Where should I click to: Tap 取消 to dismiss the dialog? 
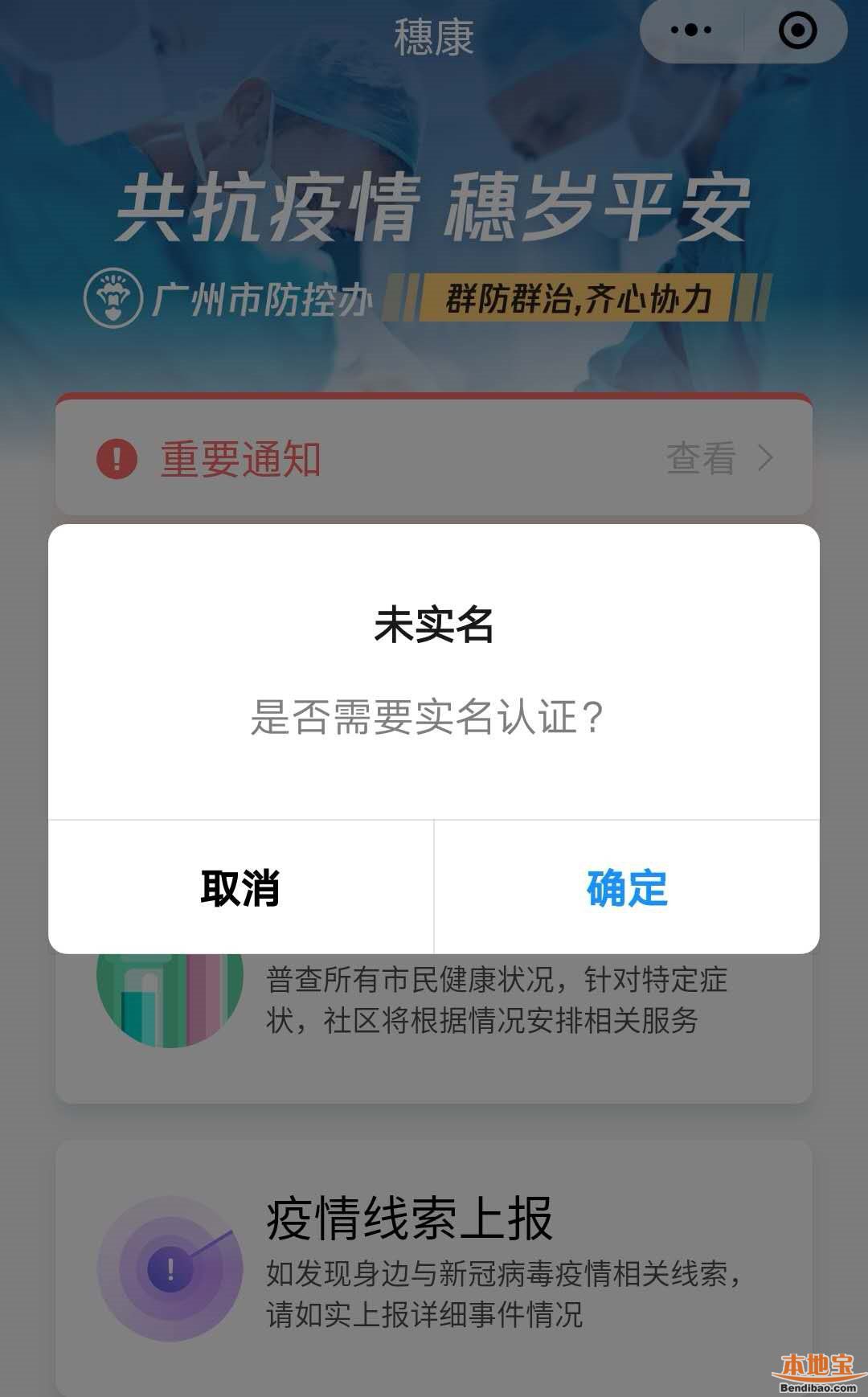pyautogui.click(x=240, y=888)
